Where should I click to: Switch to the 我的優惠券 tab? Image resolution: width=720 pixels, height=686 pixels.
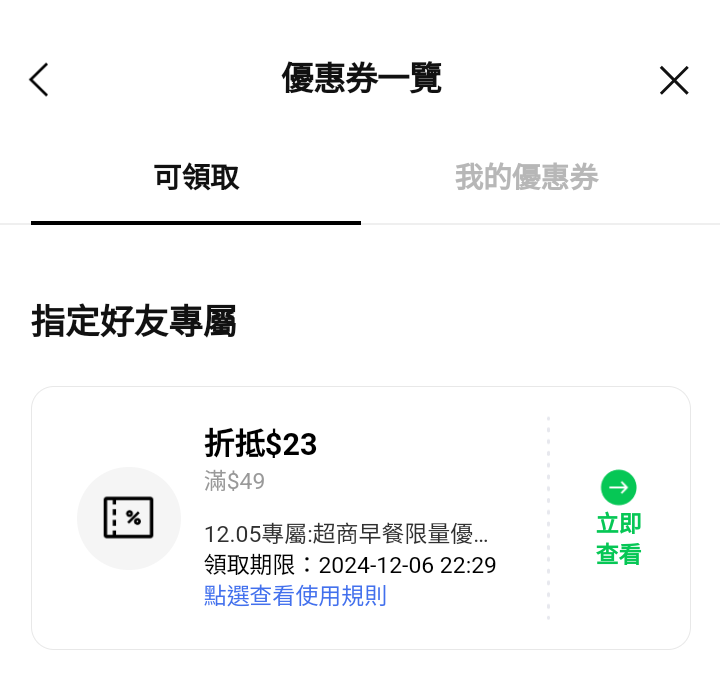pyautogui.click(x=526, y=178)
